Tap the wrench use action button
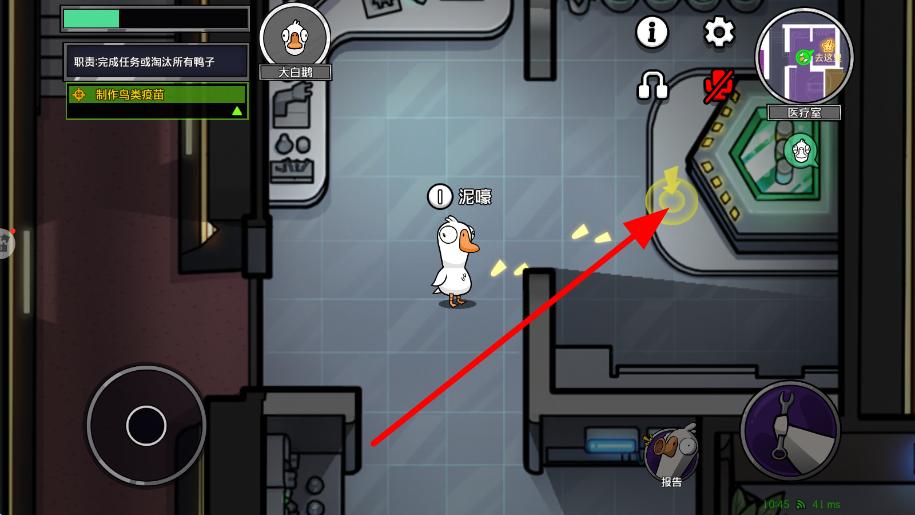915x515 pixels. pos(790,430)
